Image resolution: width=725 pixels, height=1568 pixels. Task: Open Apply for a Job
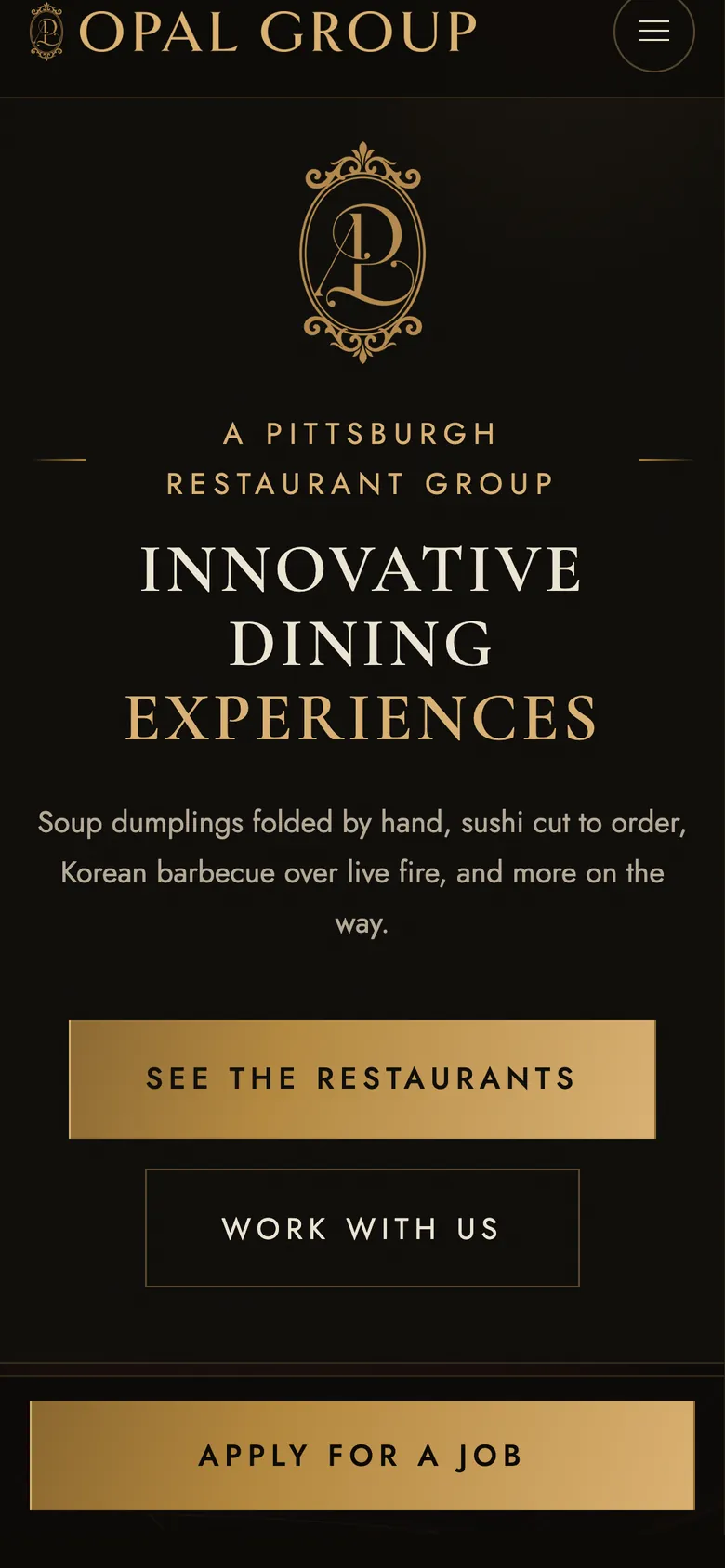click(362, 1456)
